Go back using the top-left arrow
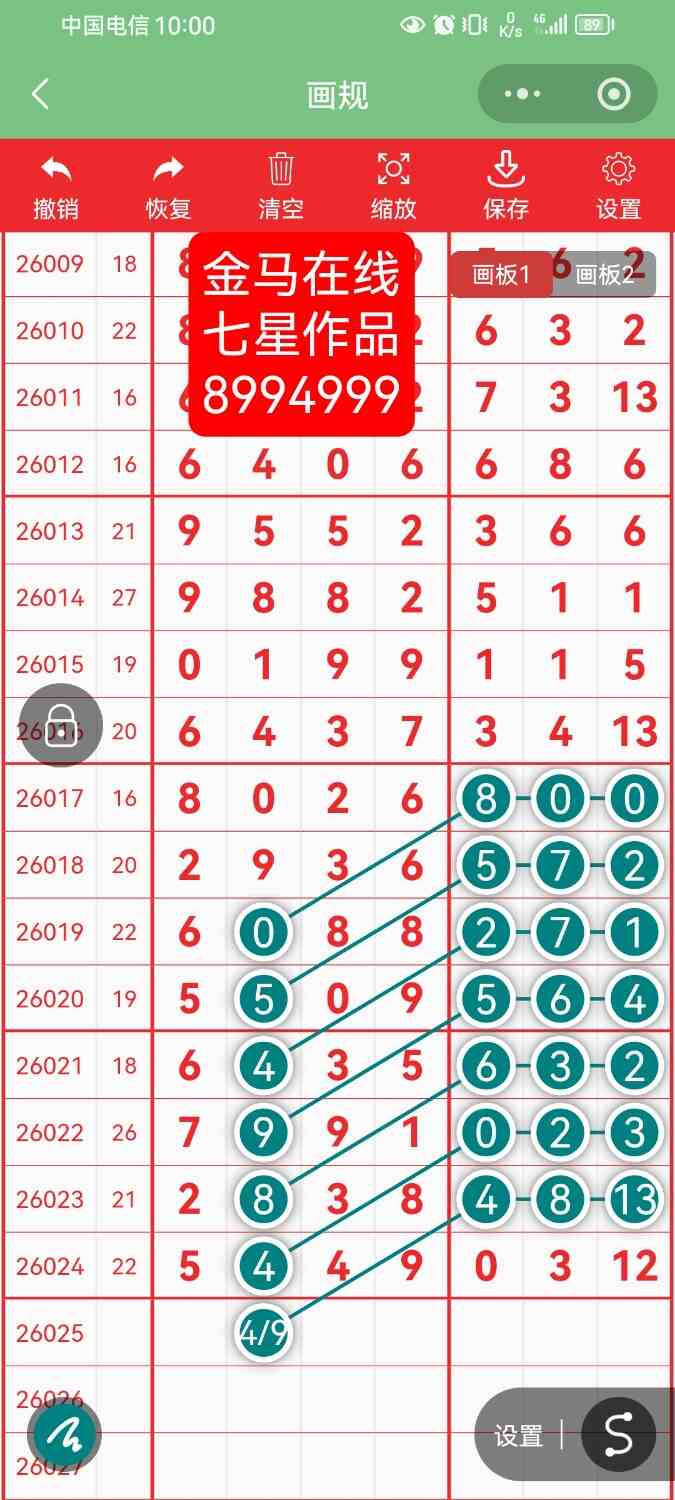The image size is (675, 1500). click(40, 95)
